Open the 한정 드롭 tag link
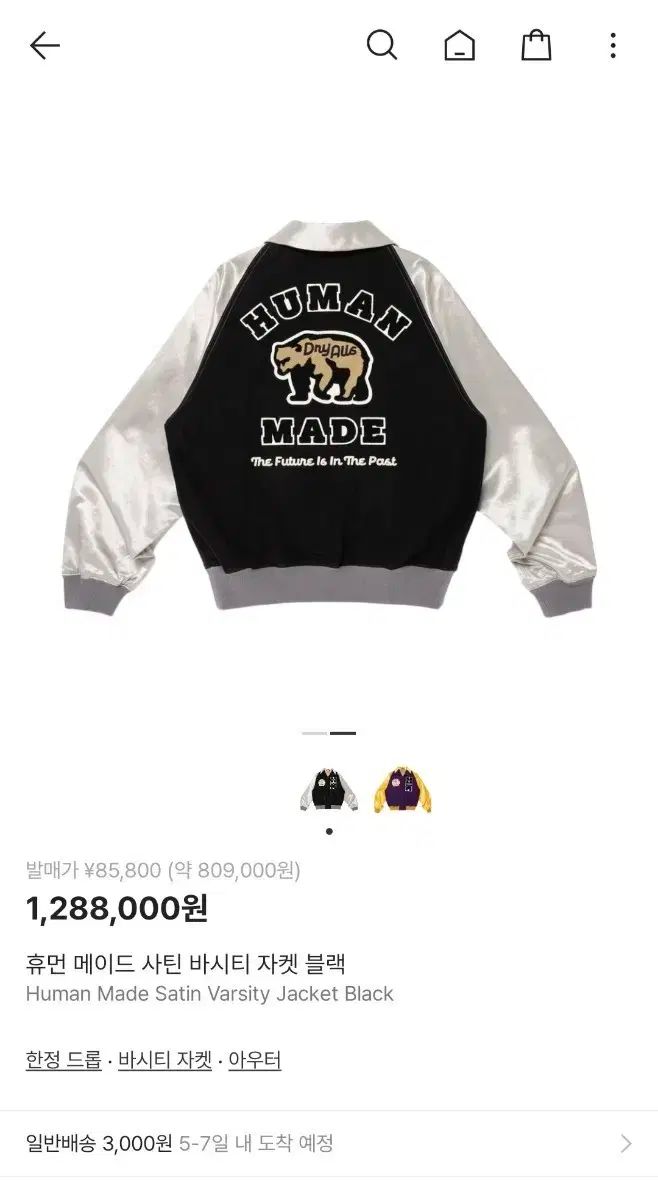 coord(64,1060)
